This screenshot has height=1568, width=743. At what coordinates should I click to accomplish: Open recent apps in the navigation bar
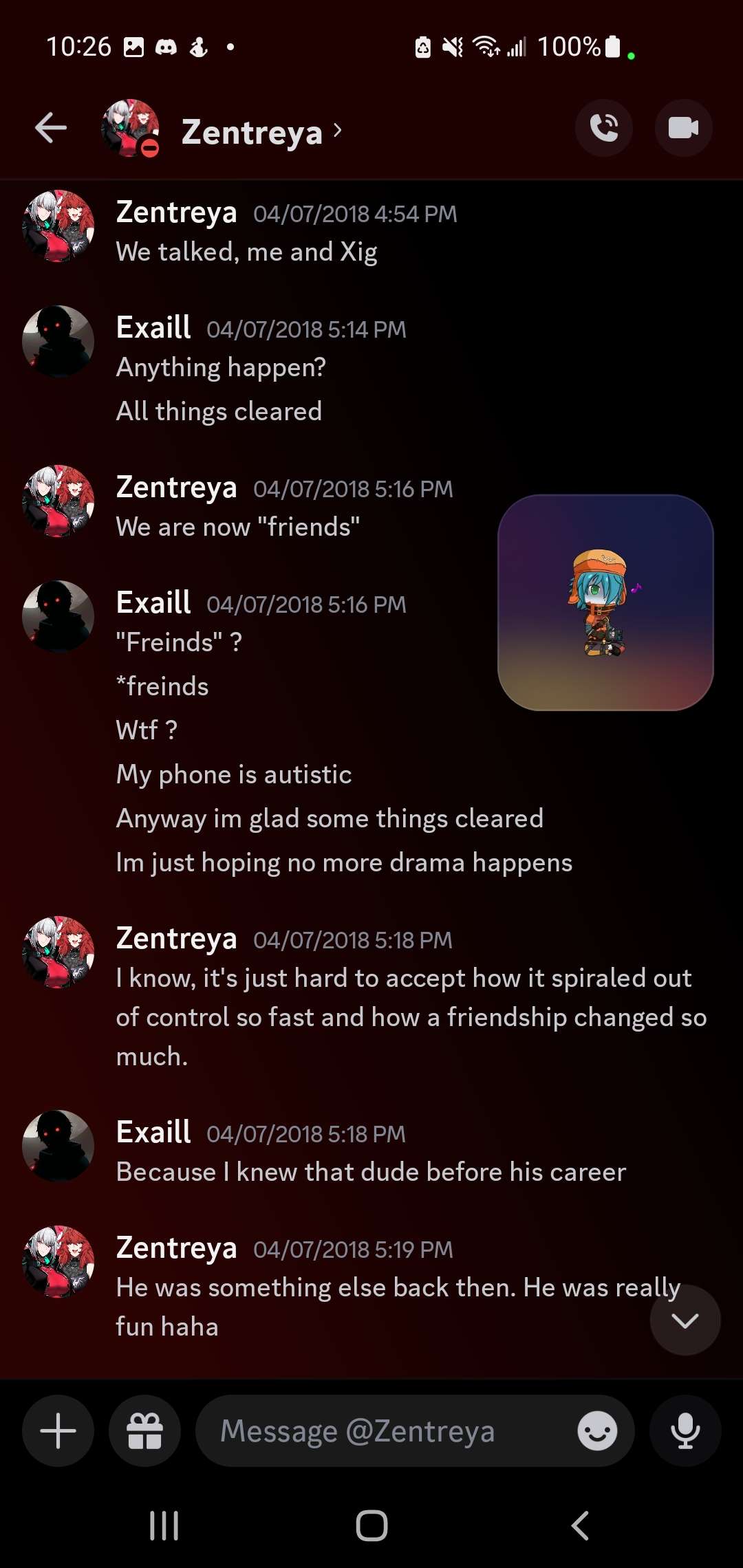(164, 1525)
